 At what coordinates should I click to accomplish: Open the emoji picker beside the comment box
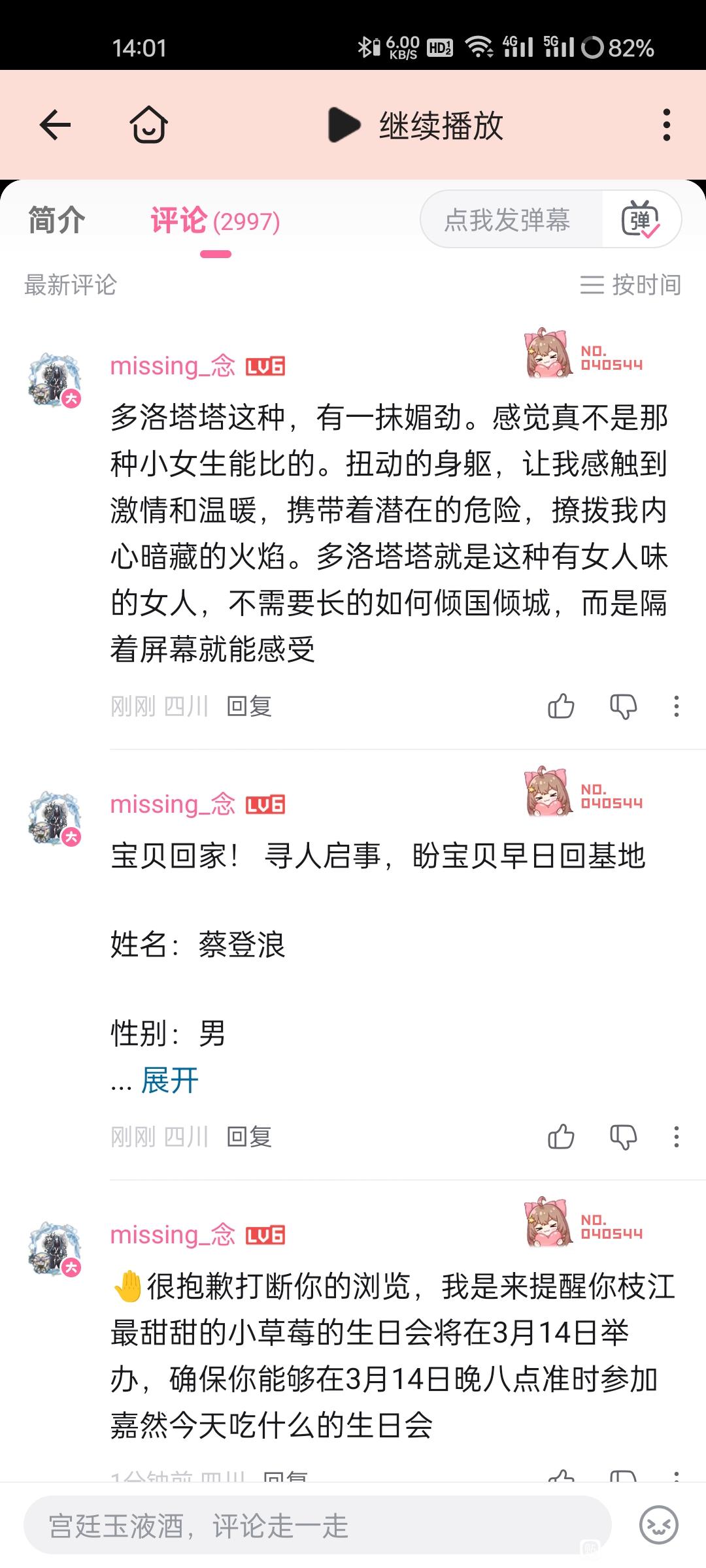tap(658, 1526)
